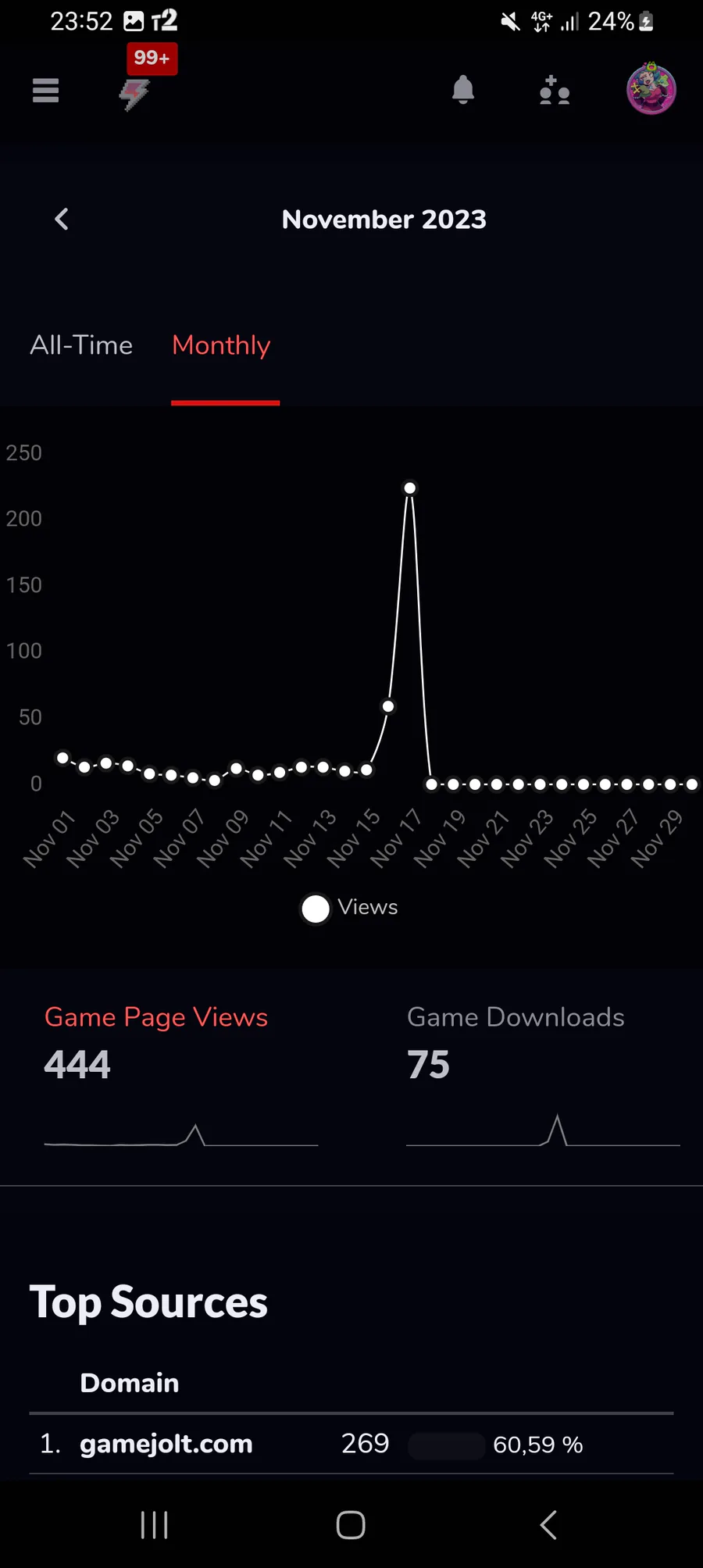Tap the system back button
The image size is (703, 1568).
[x=548, y=1525]
